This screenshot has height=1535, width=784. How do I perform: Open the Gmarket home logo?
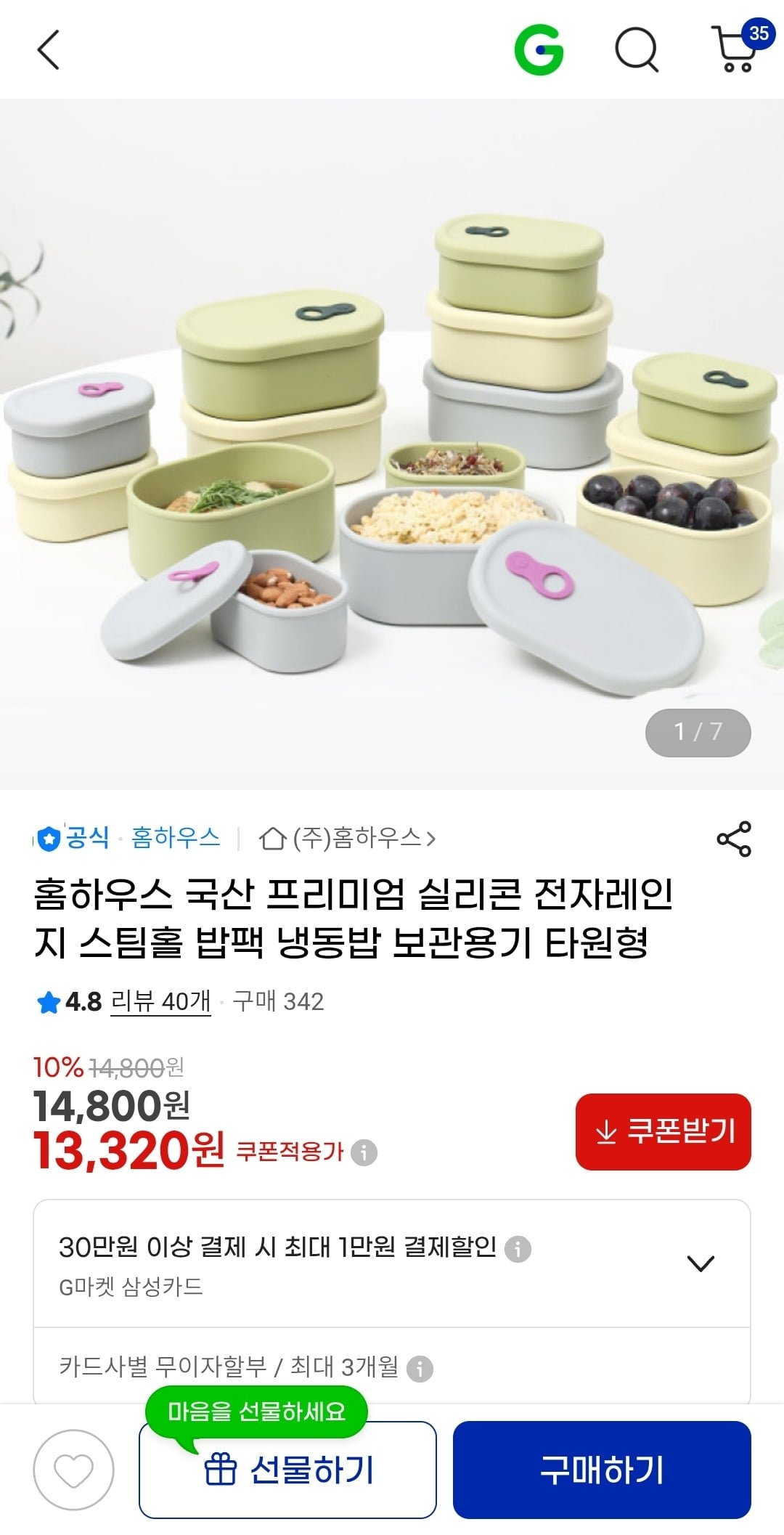tap(539, 50)
